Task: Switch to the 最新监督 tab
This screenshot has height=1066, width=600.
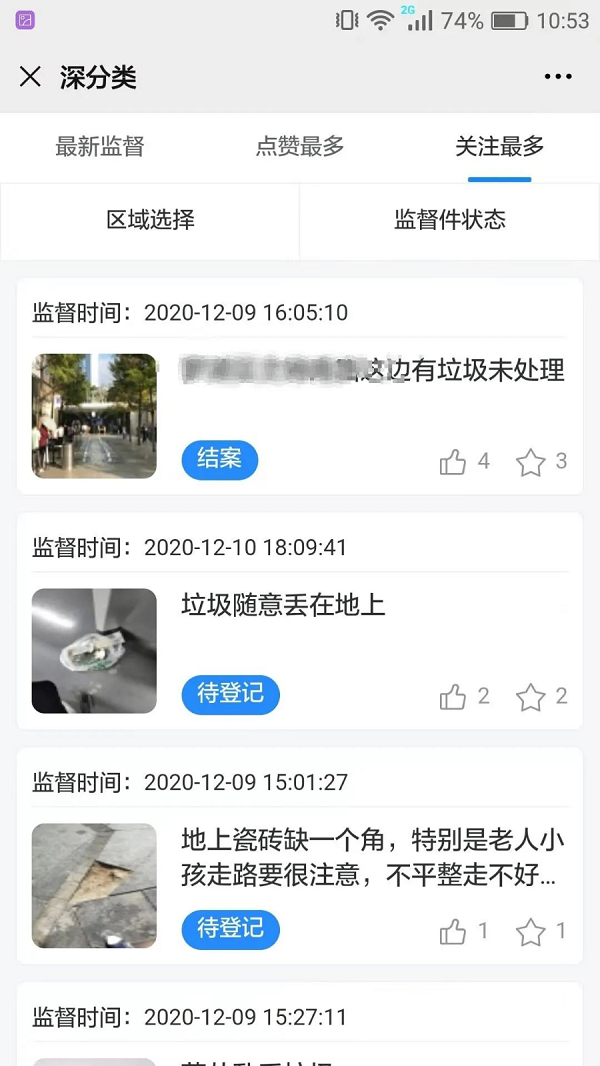Action: [x=100, y=147]
